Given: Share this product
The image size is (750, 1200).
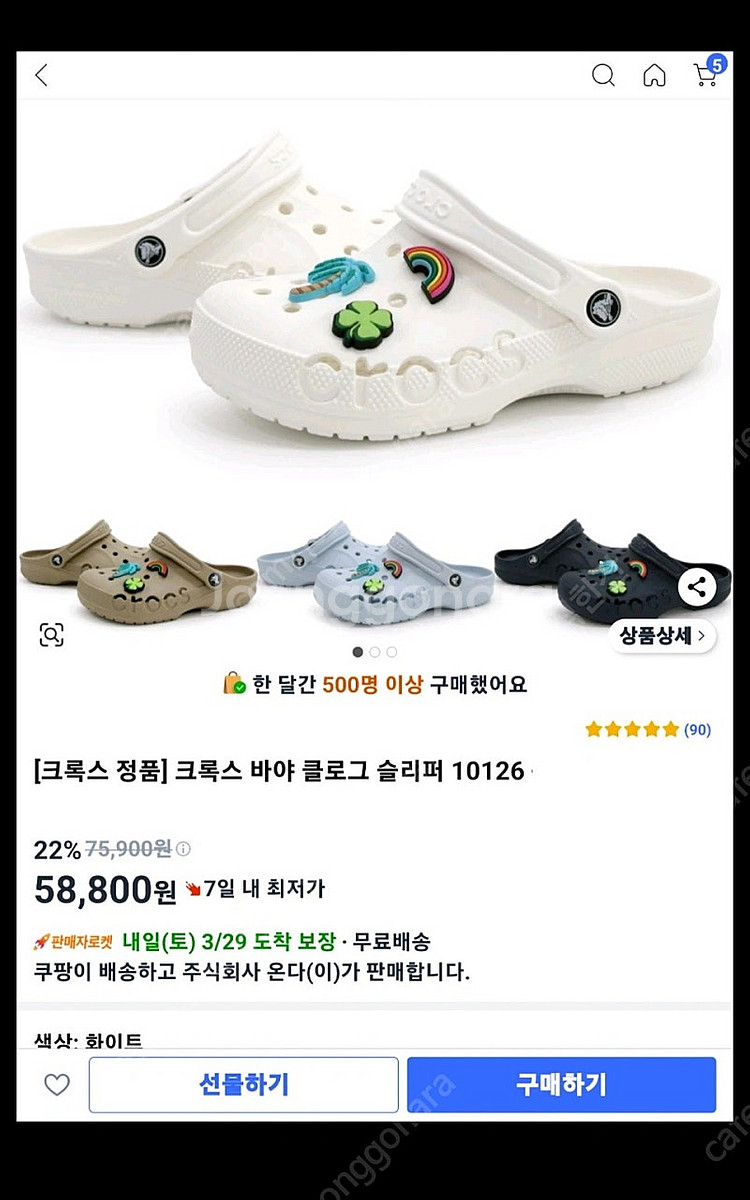Looking at the screenshot, I should tap(697, 587).
